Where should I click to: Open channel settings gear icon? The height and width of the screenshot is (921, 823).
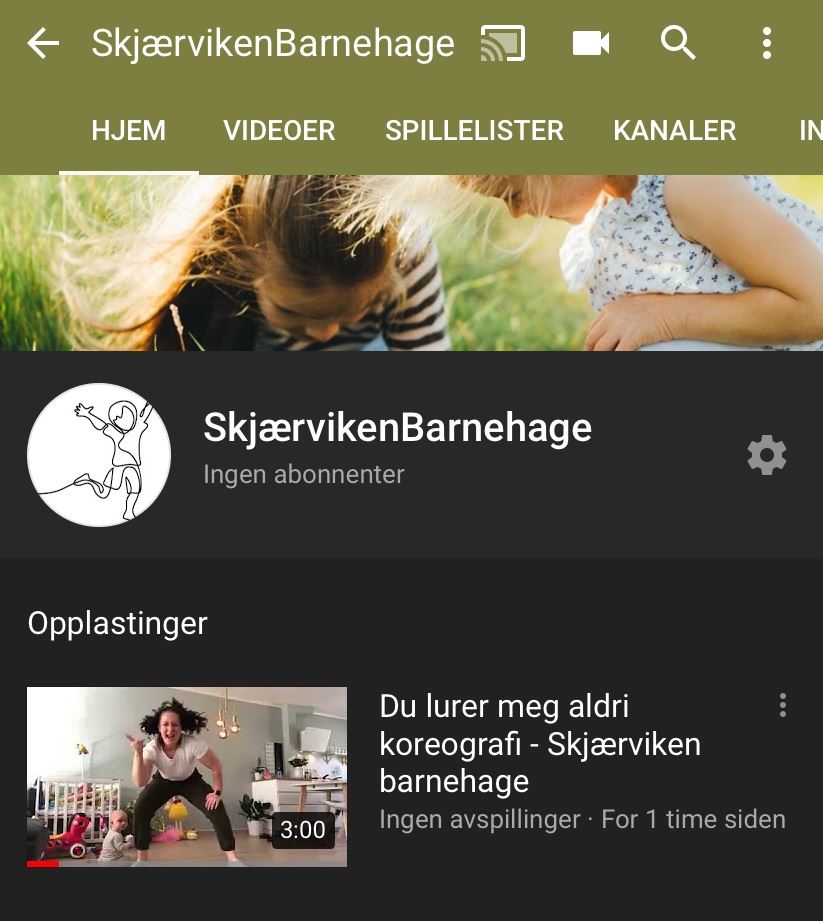tap(767, 455)
